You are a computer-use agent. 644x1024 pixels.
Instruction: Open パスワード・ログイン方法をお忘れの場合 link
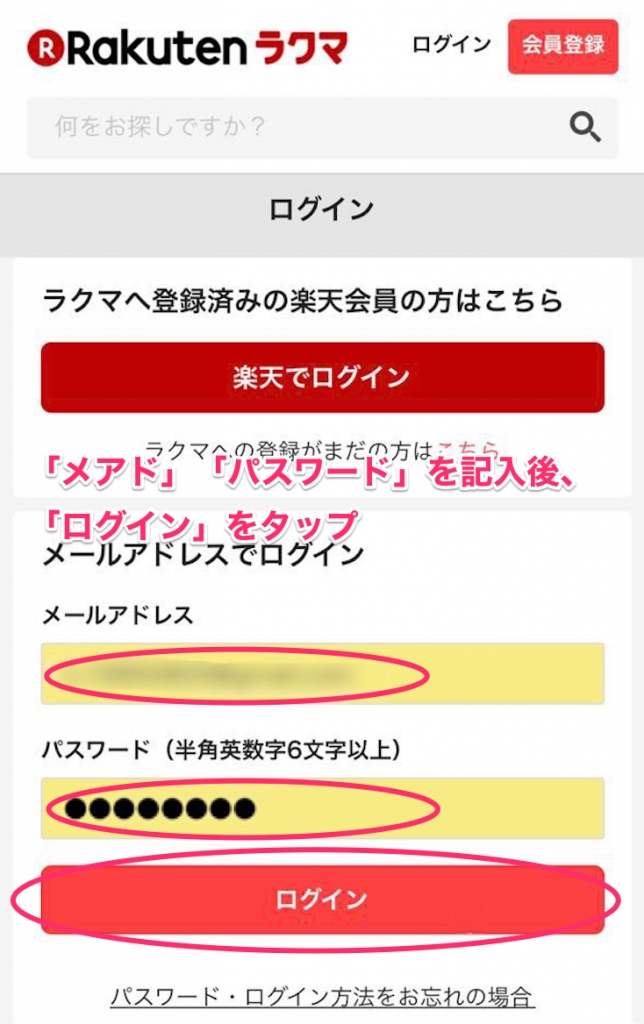tap(322, 996)
